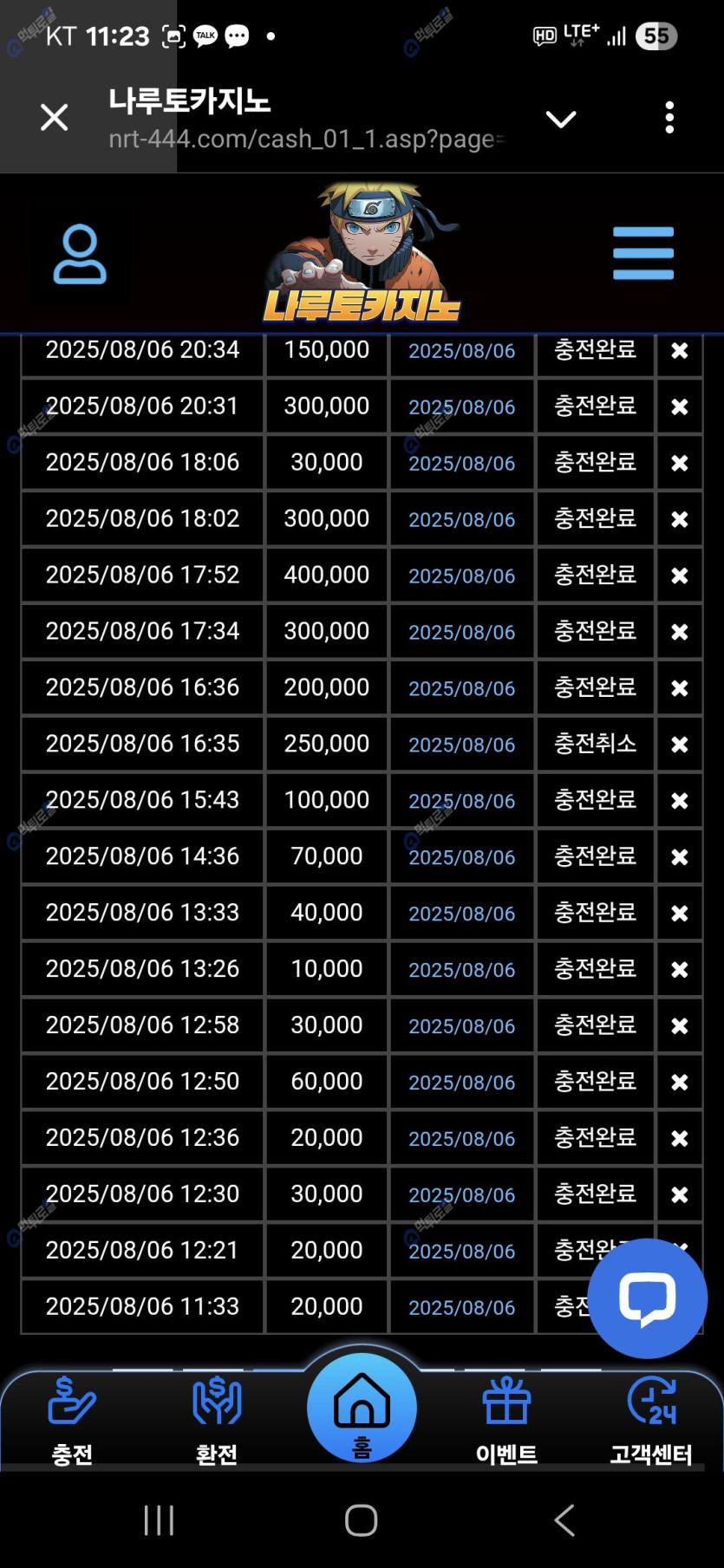
Task: Go back with the system back button
Action: [x=564, y=1520]
